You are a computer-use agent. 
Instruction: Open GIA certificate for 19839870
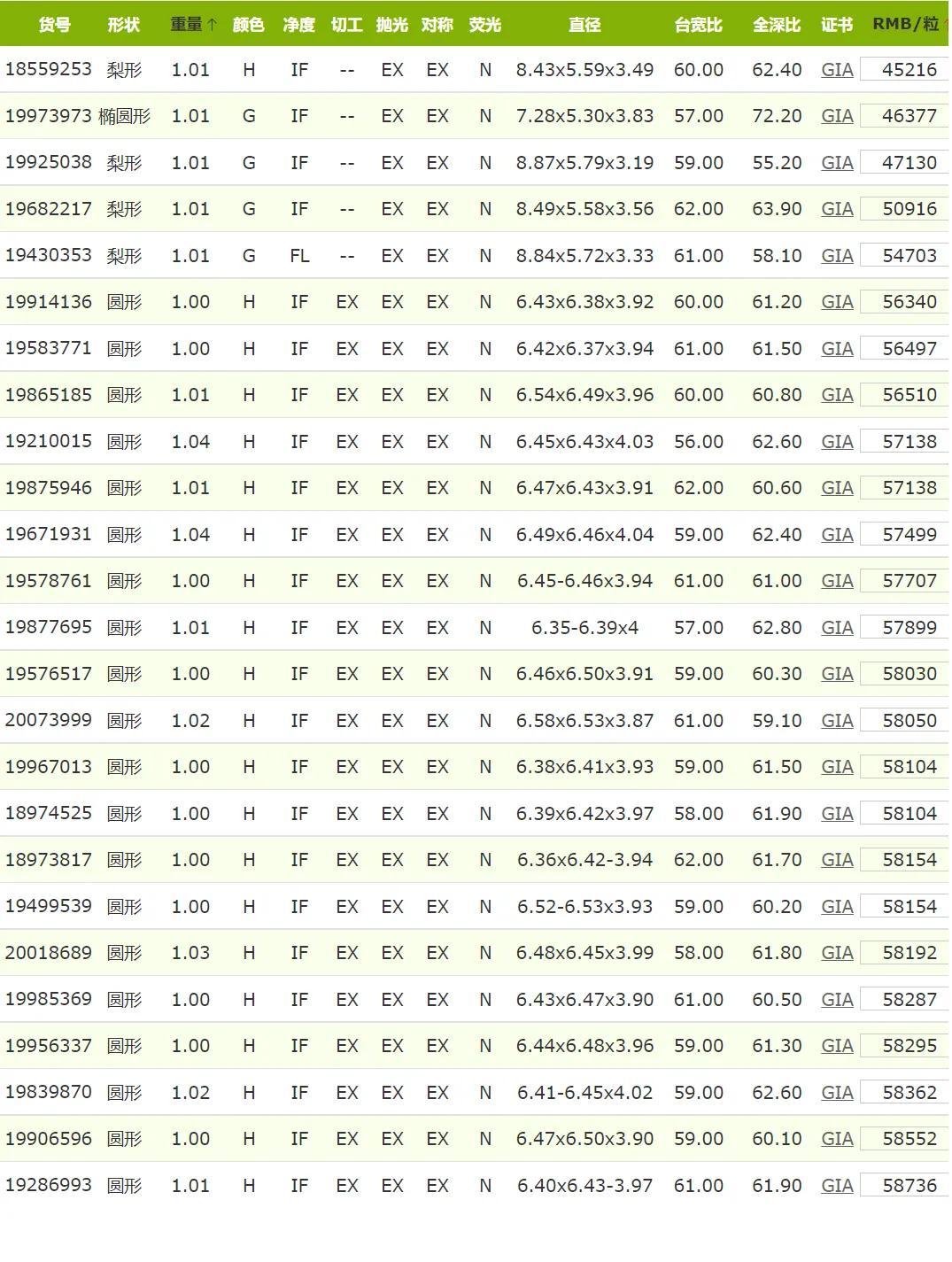click(x=837, y=1093)
